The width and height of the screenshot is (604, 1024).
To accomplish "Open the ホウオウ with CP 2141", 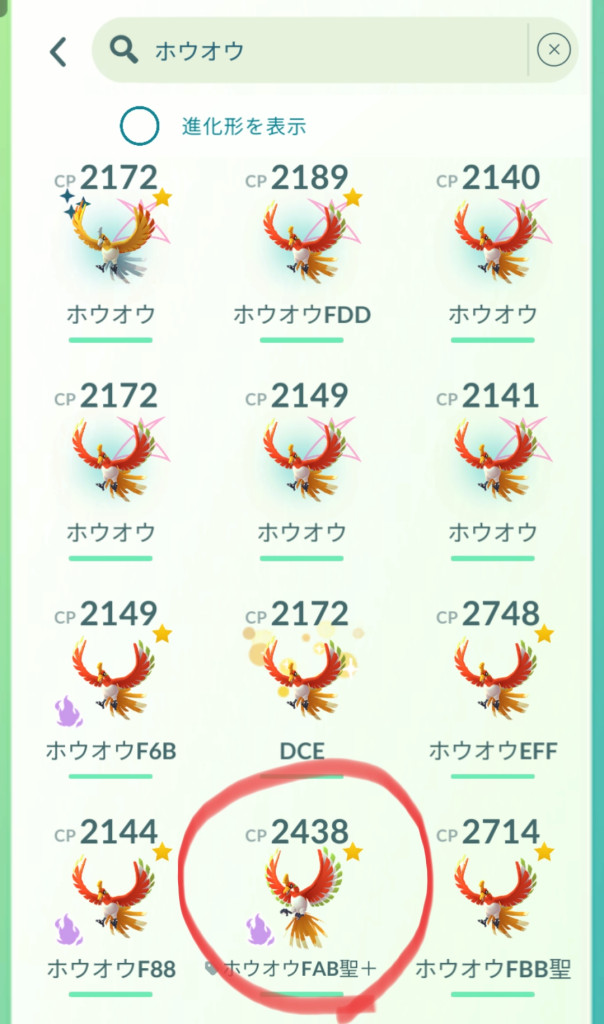I will point(493,459).
